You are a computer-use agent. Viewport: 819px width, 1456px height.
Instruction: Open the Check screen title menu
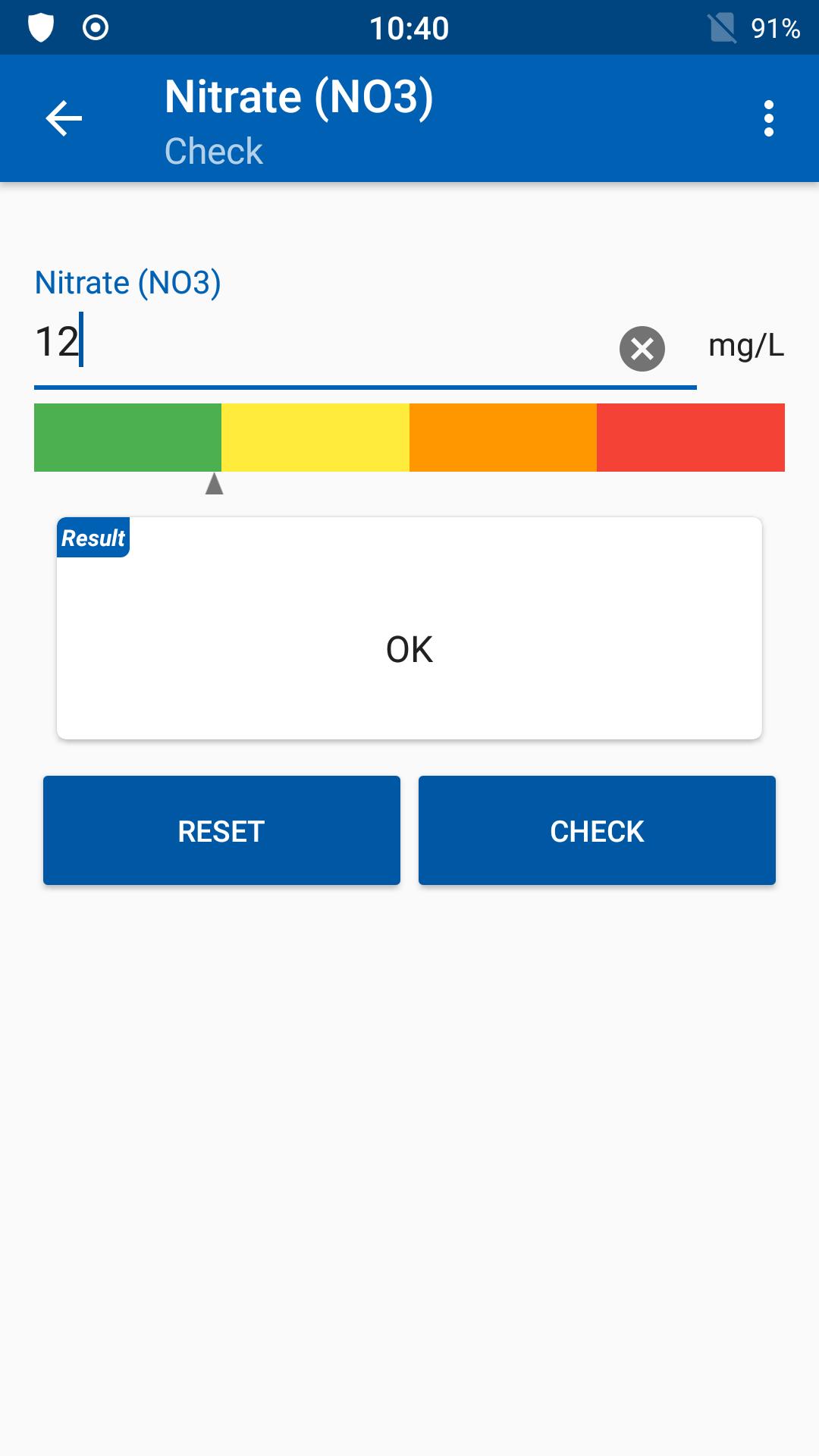(213, 151)
